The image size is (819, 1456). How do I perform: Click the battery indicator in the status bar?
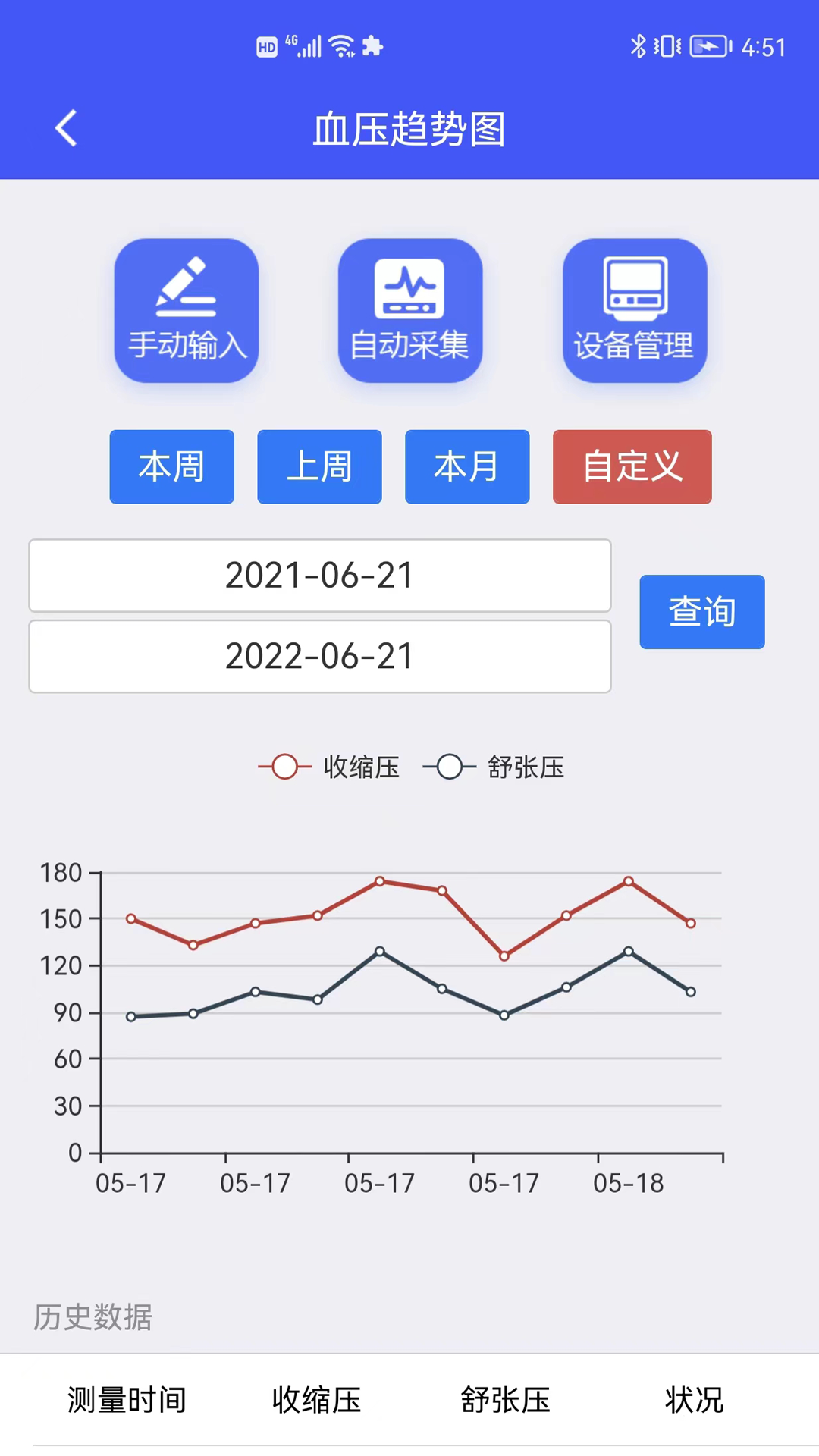click(708, 46)
